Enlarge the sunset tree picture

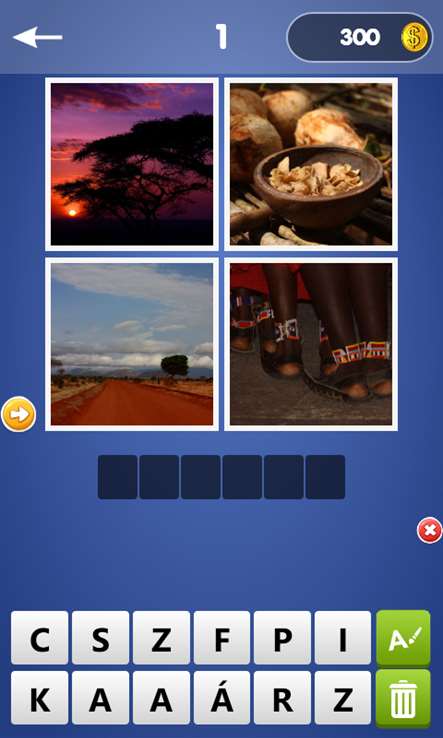coord(132,164)
